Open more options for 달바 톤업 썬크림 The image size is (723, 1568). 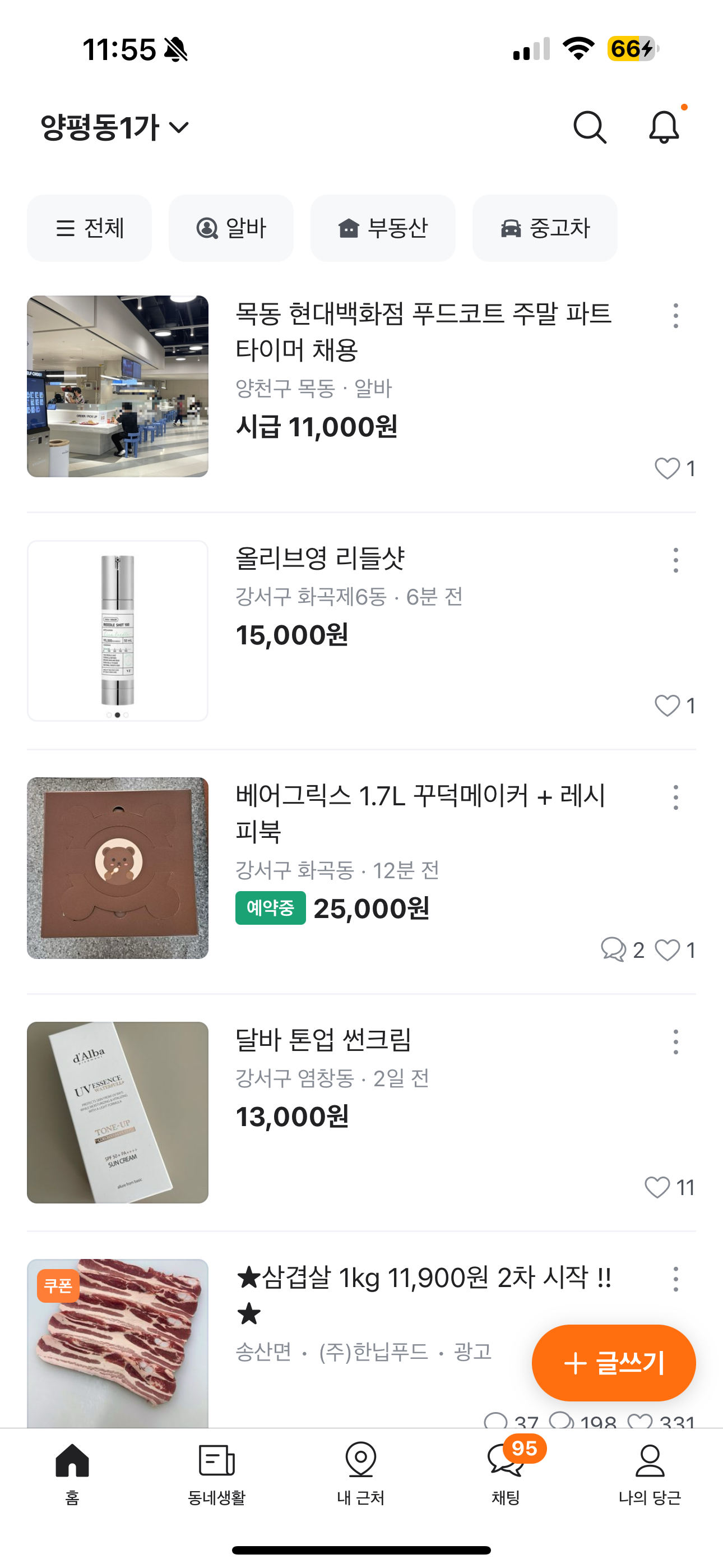click(675, 1042)
